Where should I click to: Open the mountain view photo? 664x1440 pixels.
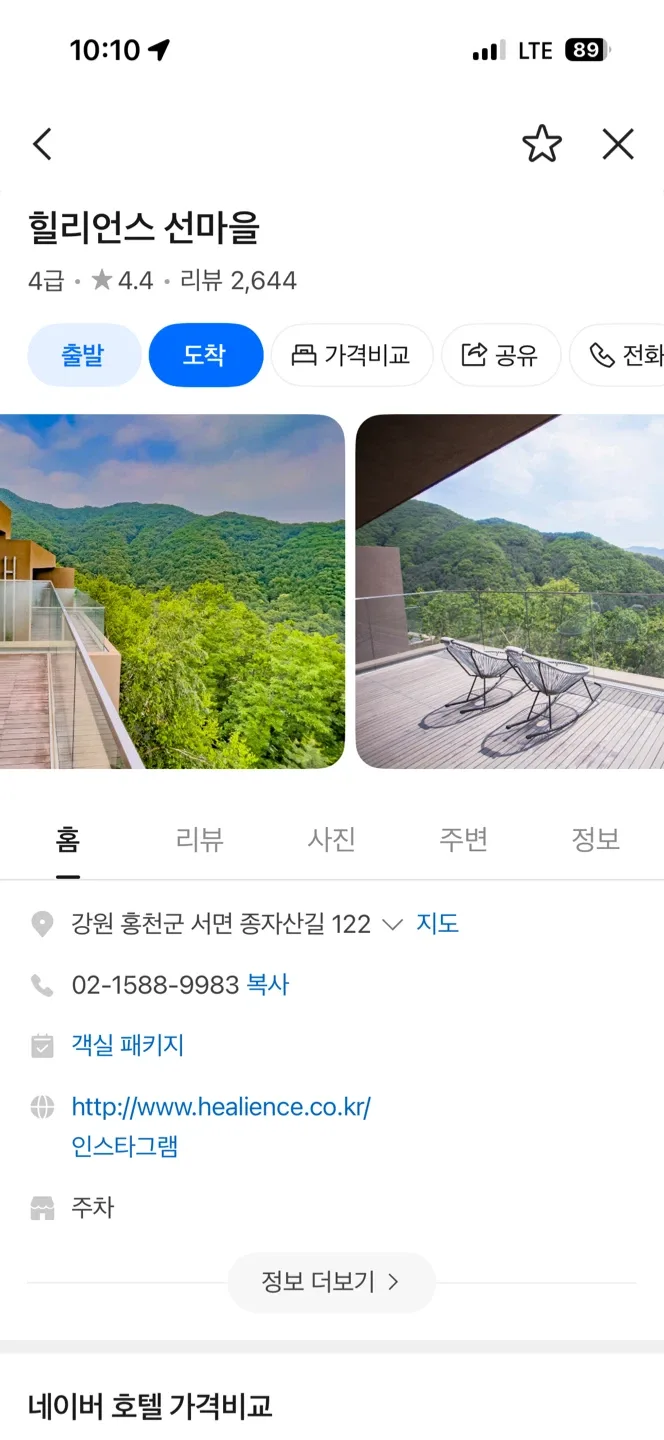coord(172,591)
